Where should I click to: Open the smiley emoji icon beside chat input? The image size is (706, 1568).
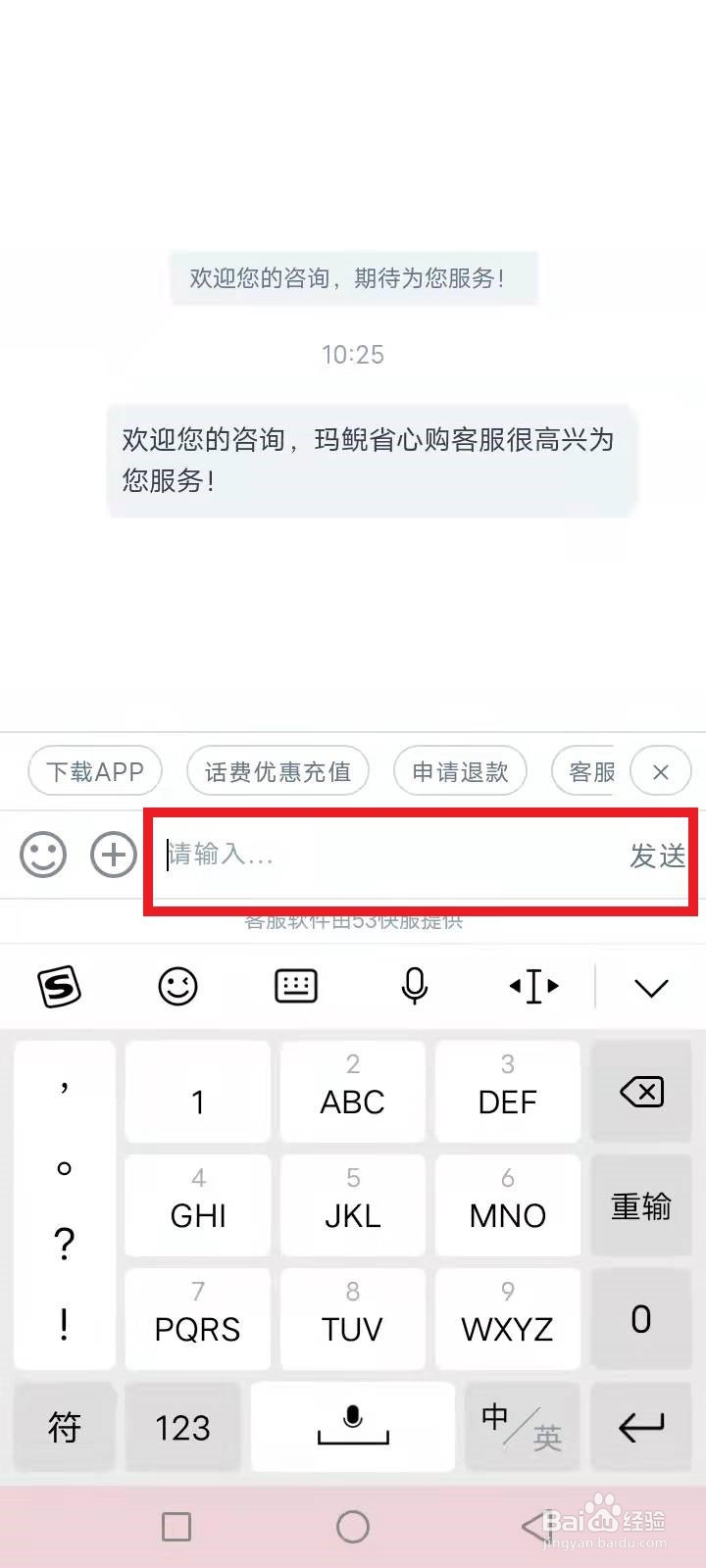click(43, 855)
